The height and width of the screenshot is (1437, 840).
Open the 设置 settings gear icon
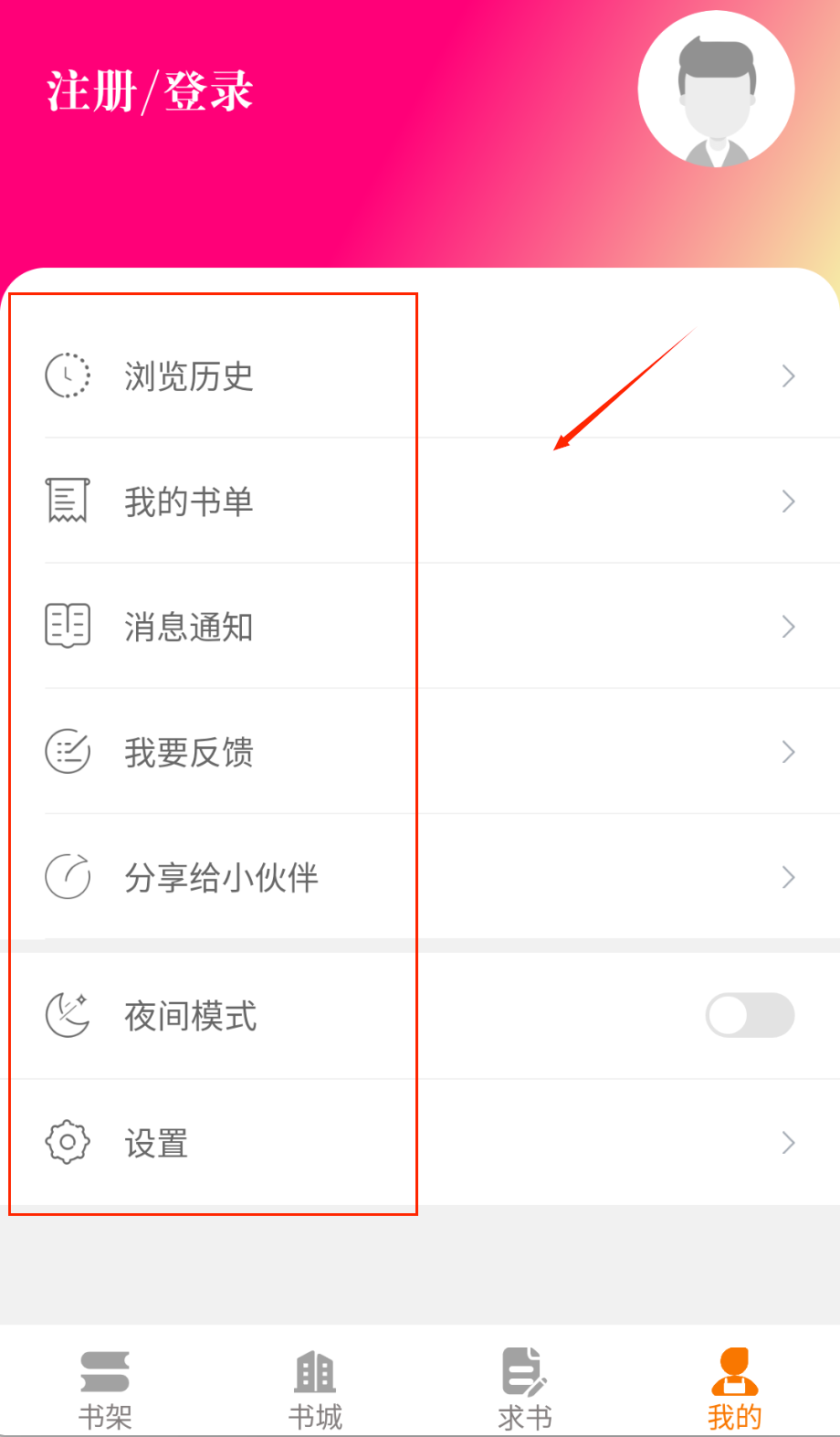pos(67,1141)
